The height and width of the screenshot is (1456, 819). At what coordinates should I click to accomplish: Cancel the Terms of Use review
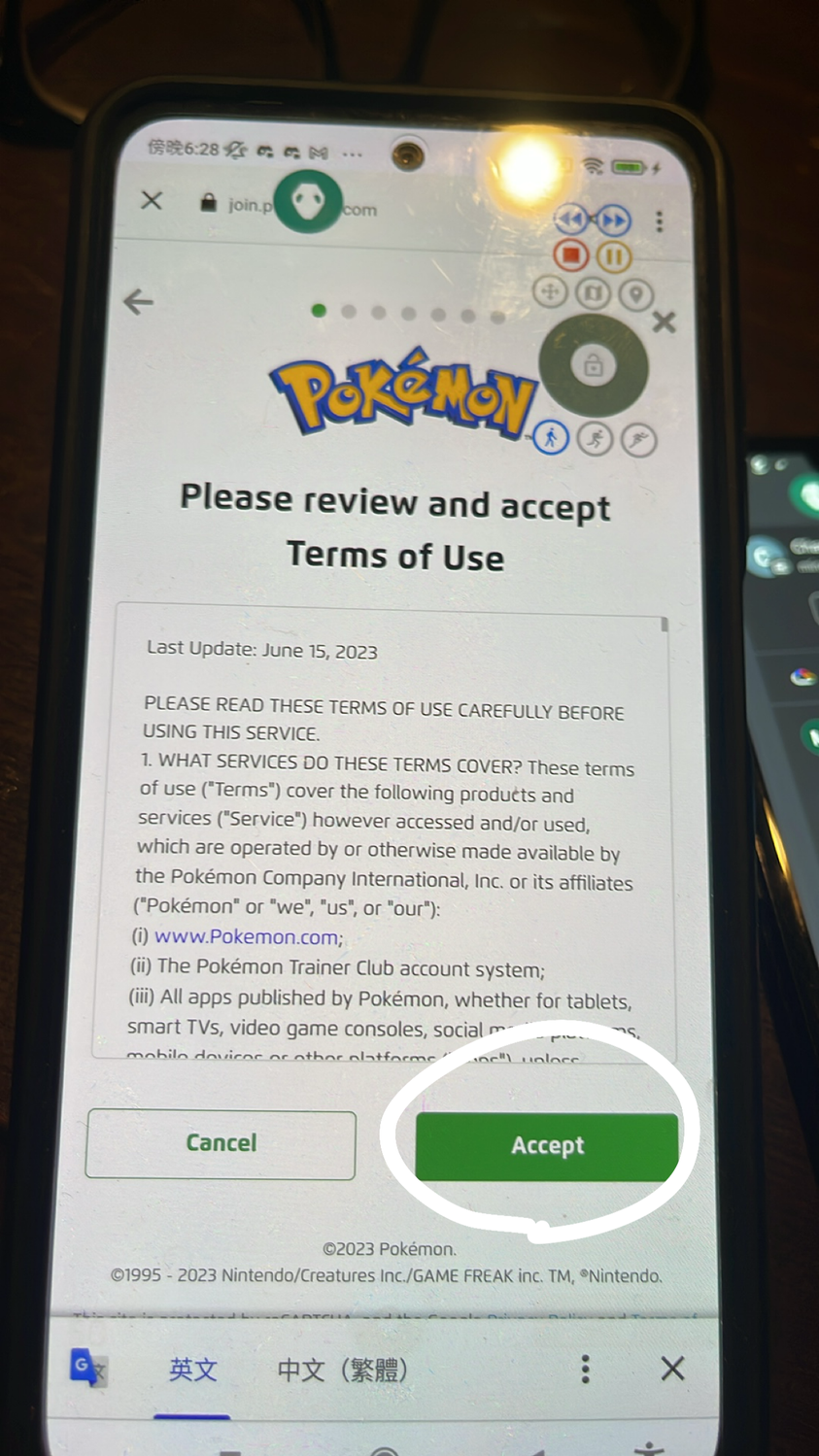pos(221,1143)
